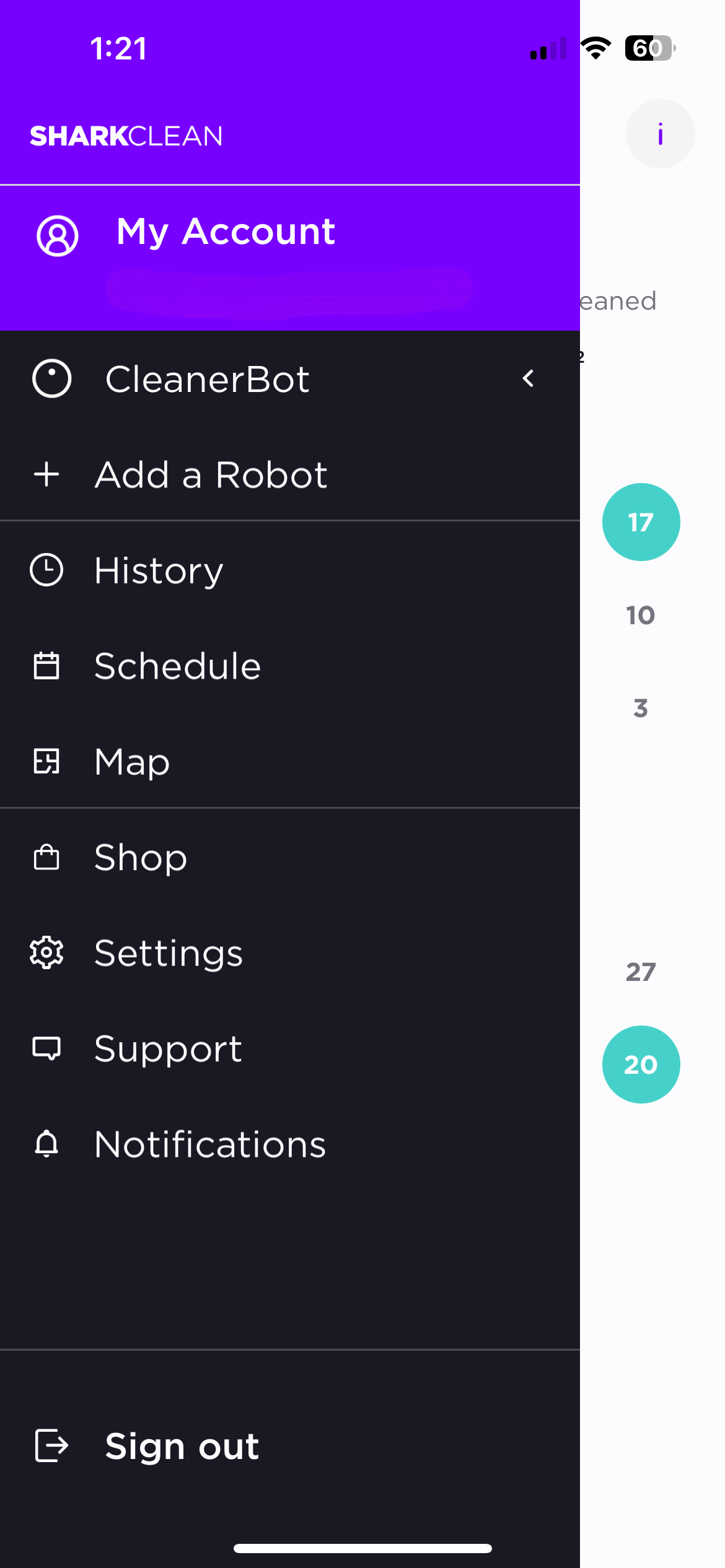Open cleaning History
The image size is (725, 1568).
coord(290,570)
